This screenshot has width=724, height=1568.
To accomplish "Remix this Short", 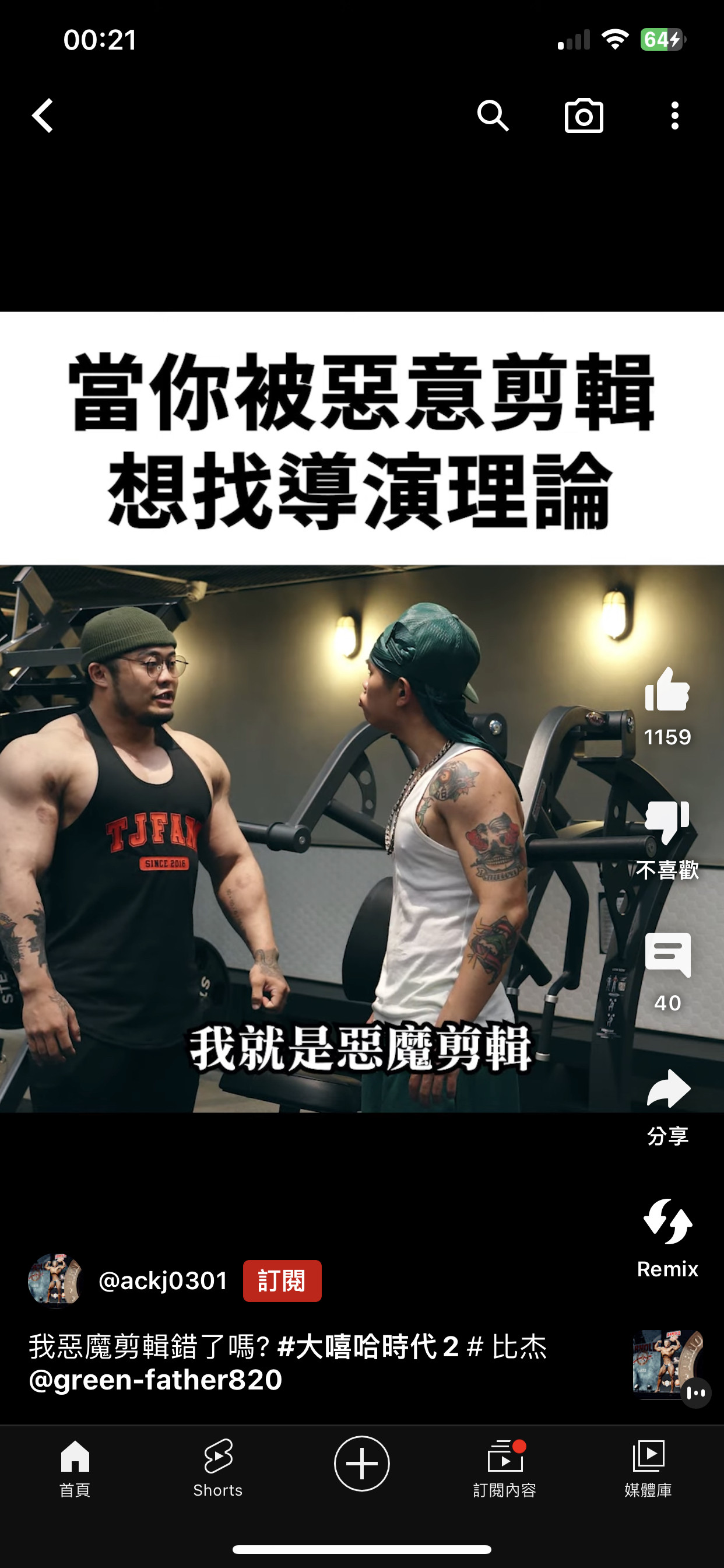I will tap(667, 1223).
